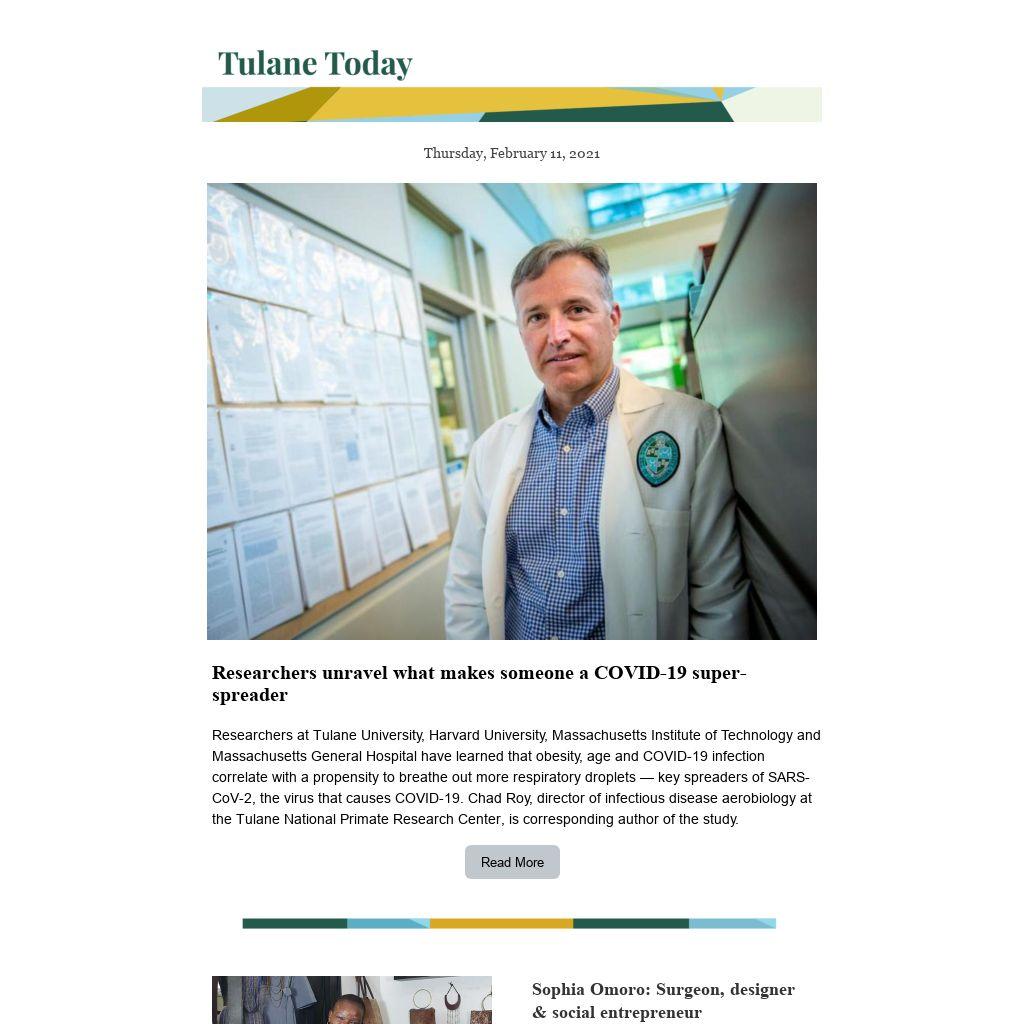Open the Sophia Omoro story image
The image size is (1024, 1024).
[352, 1001]
